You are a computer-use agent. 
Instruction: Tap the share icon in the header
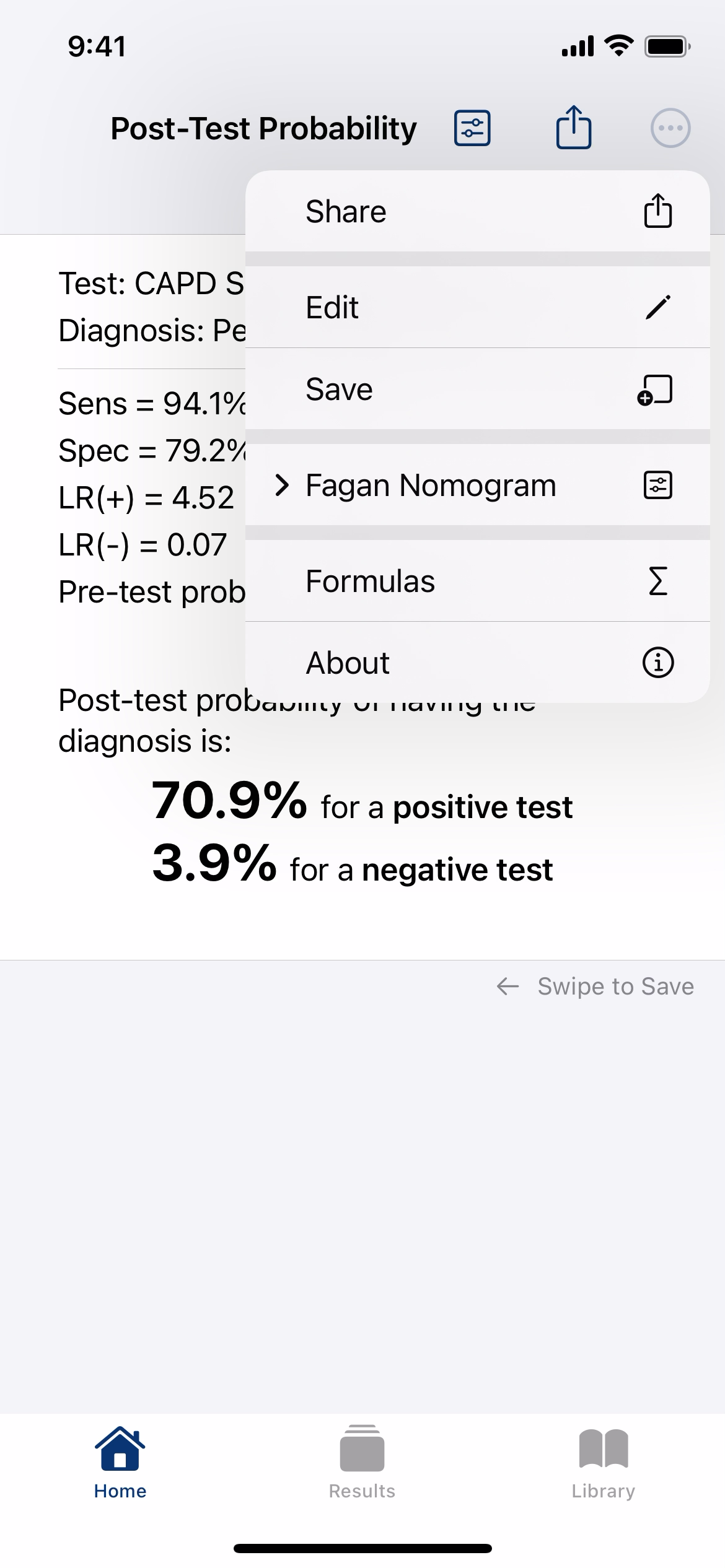574,127
